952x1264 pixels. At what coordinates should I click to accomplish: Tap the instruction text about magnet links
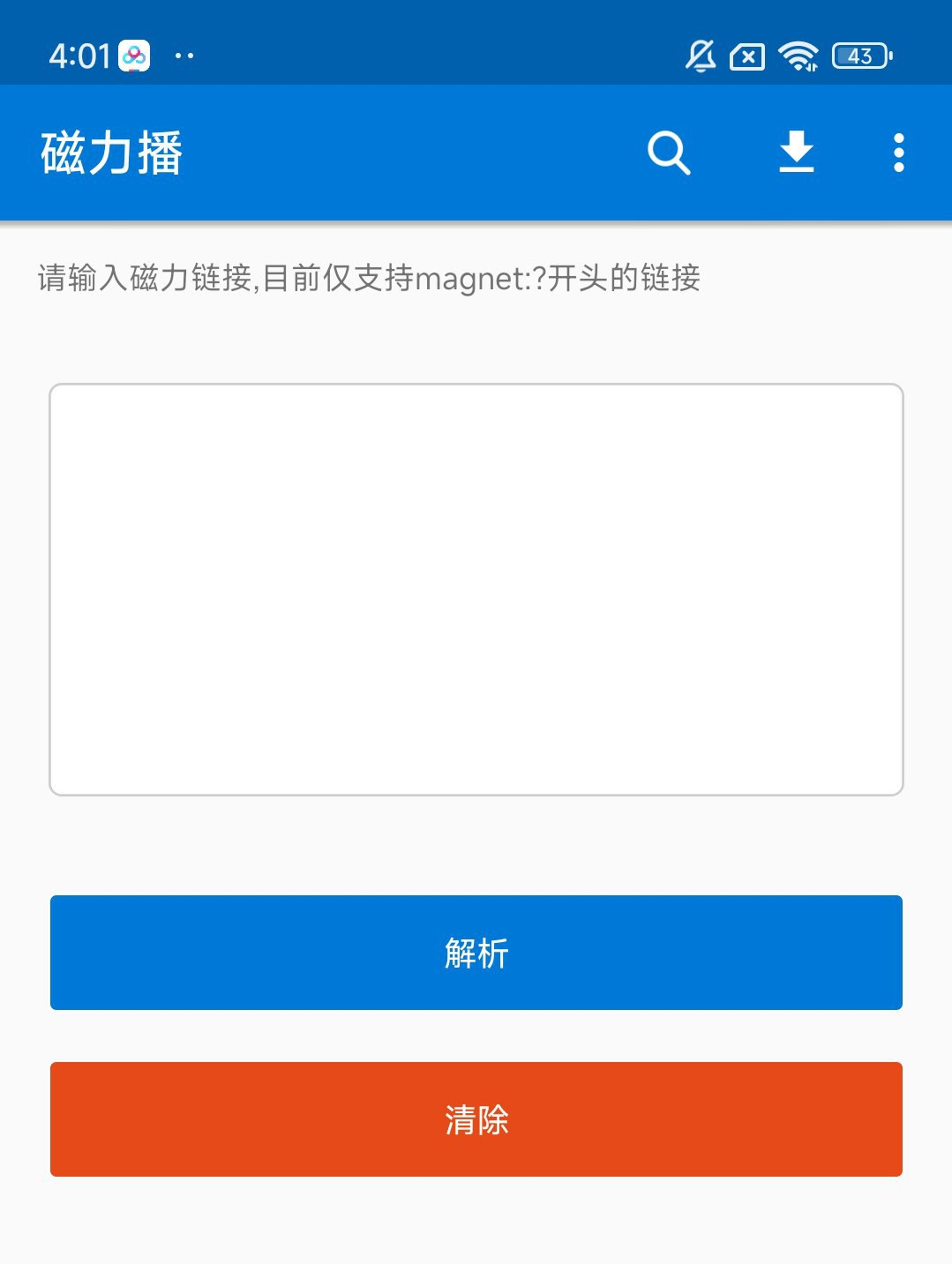click(x=370, y=276)
